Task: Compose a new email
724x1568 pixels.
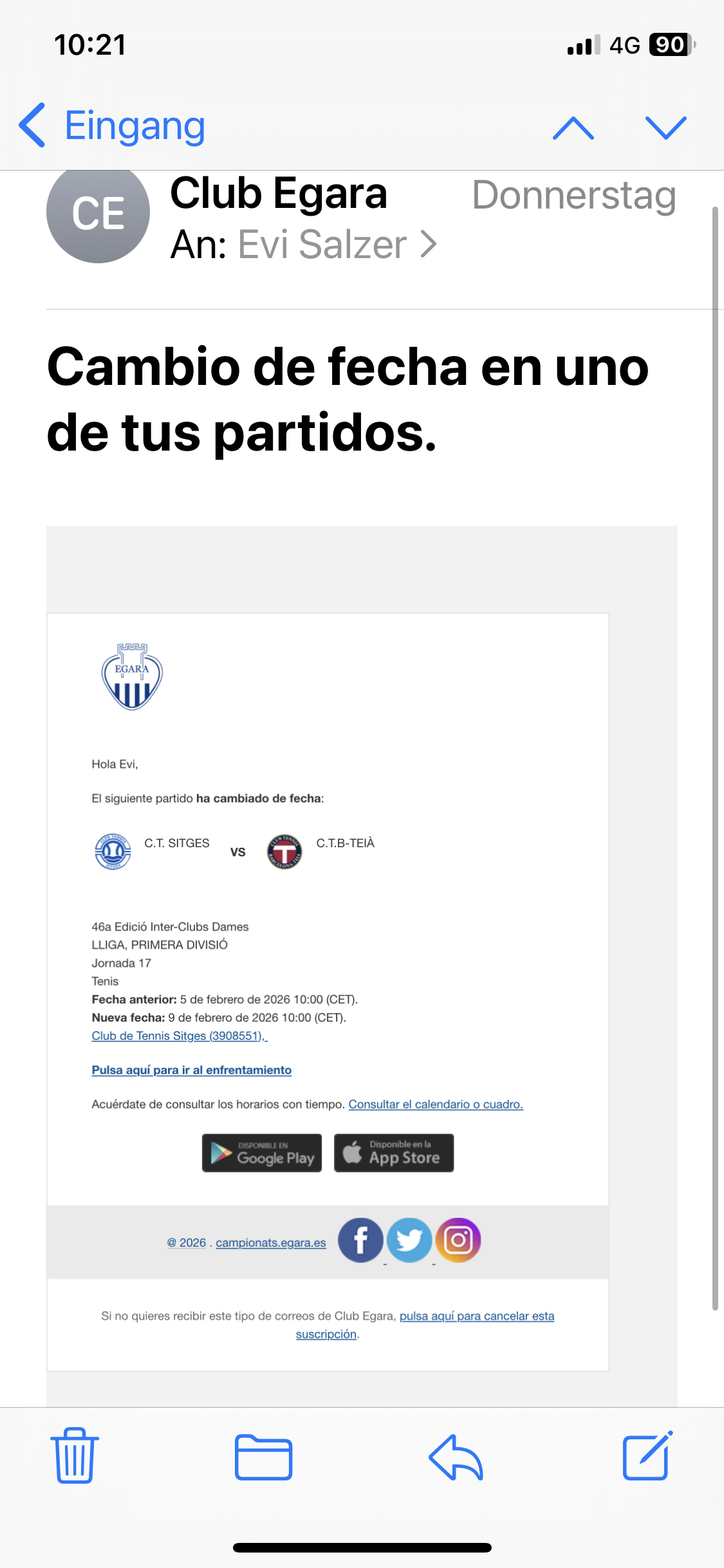Action: tap(647, 1456)
